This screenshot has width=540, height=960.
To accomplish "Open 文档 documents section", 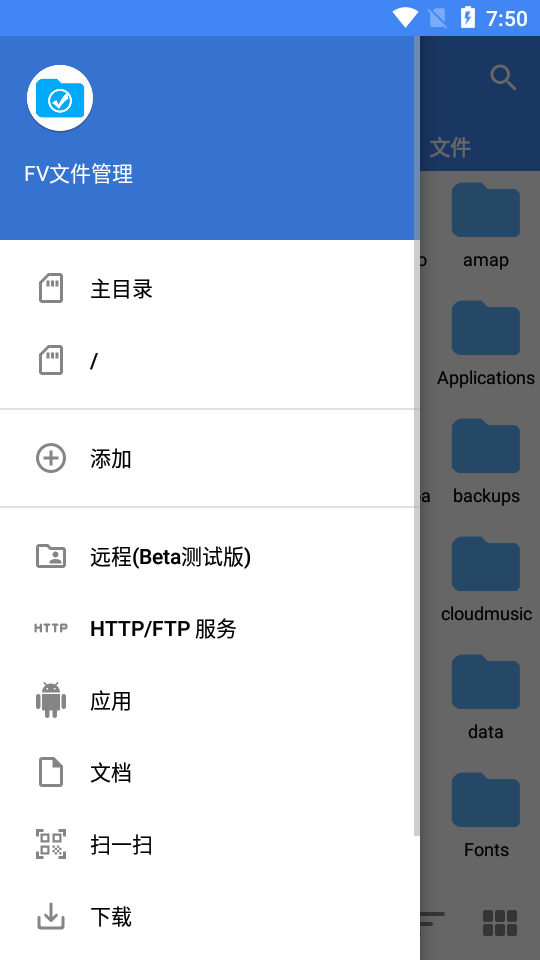I will pos(209,773).
